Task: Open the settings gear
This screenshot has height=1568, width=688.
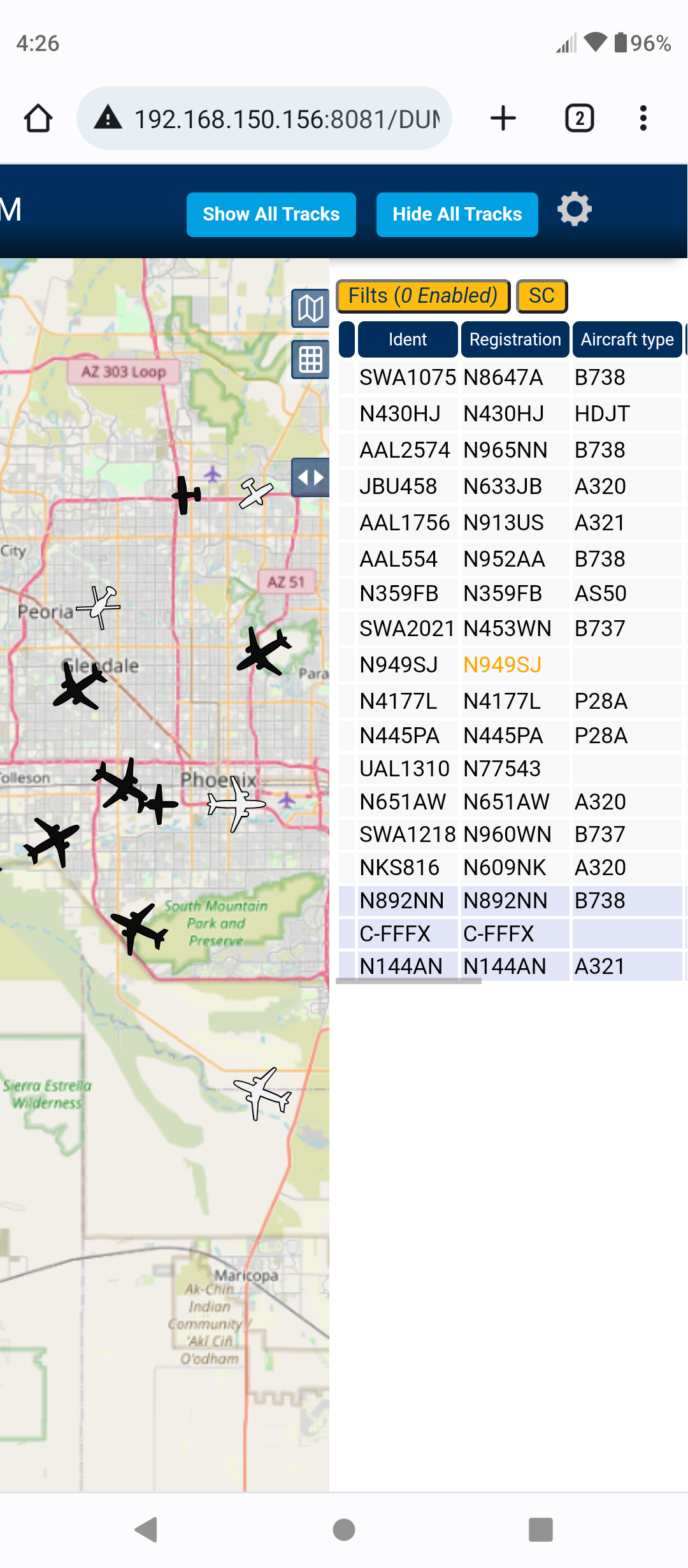Action: (x=574, y=209)
